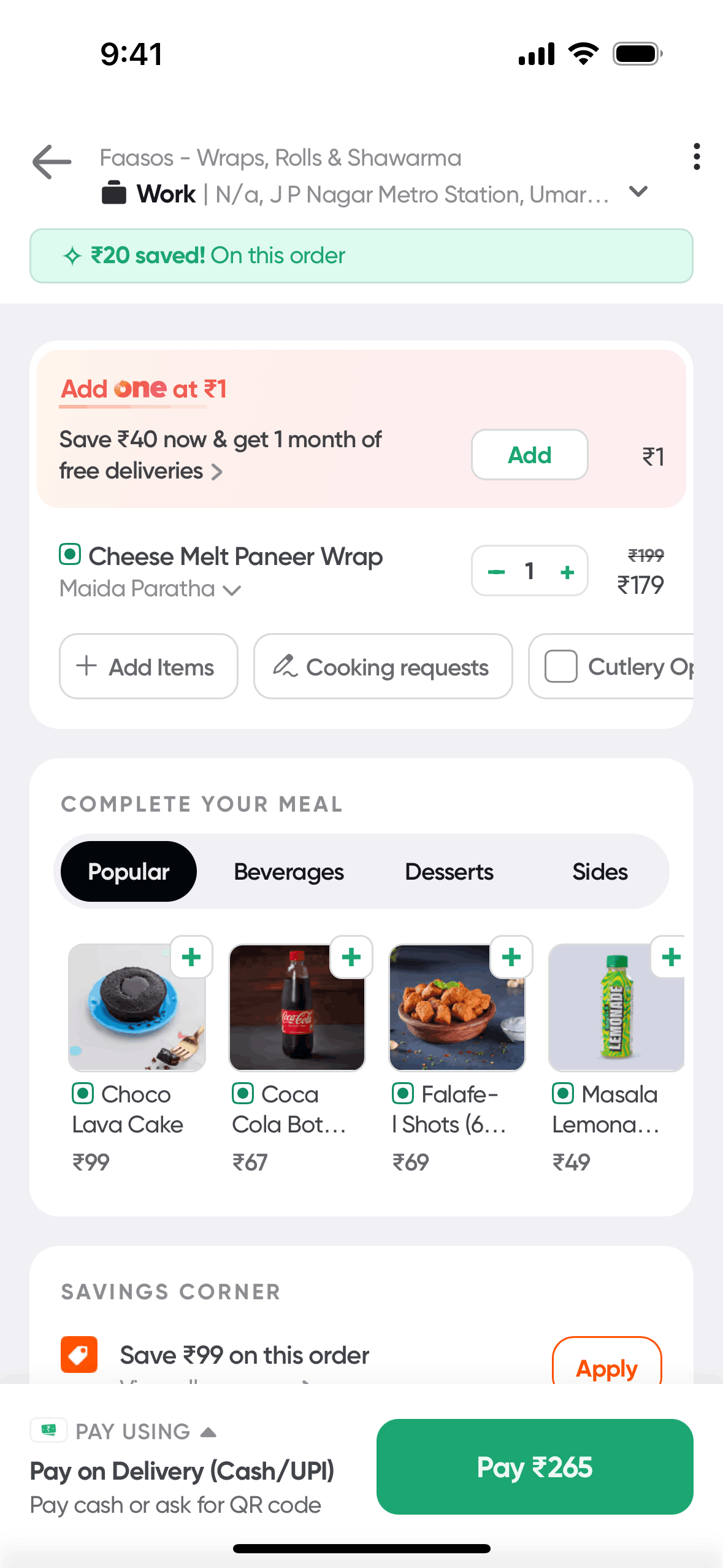This screenshot has width=723, height=1568.
Task: Add Choco Lava Cake to order
Action: (191, 957)
